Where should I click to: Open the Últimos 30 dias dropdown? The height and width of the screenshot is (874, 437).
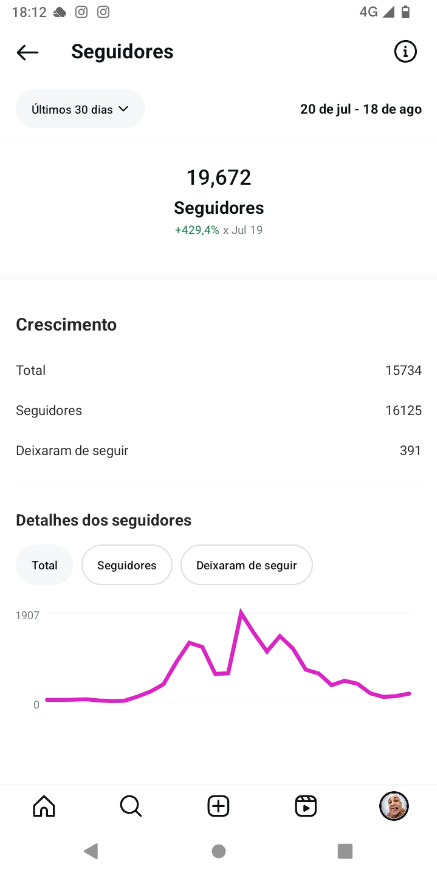point(80,109)
